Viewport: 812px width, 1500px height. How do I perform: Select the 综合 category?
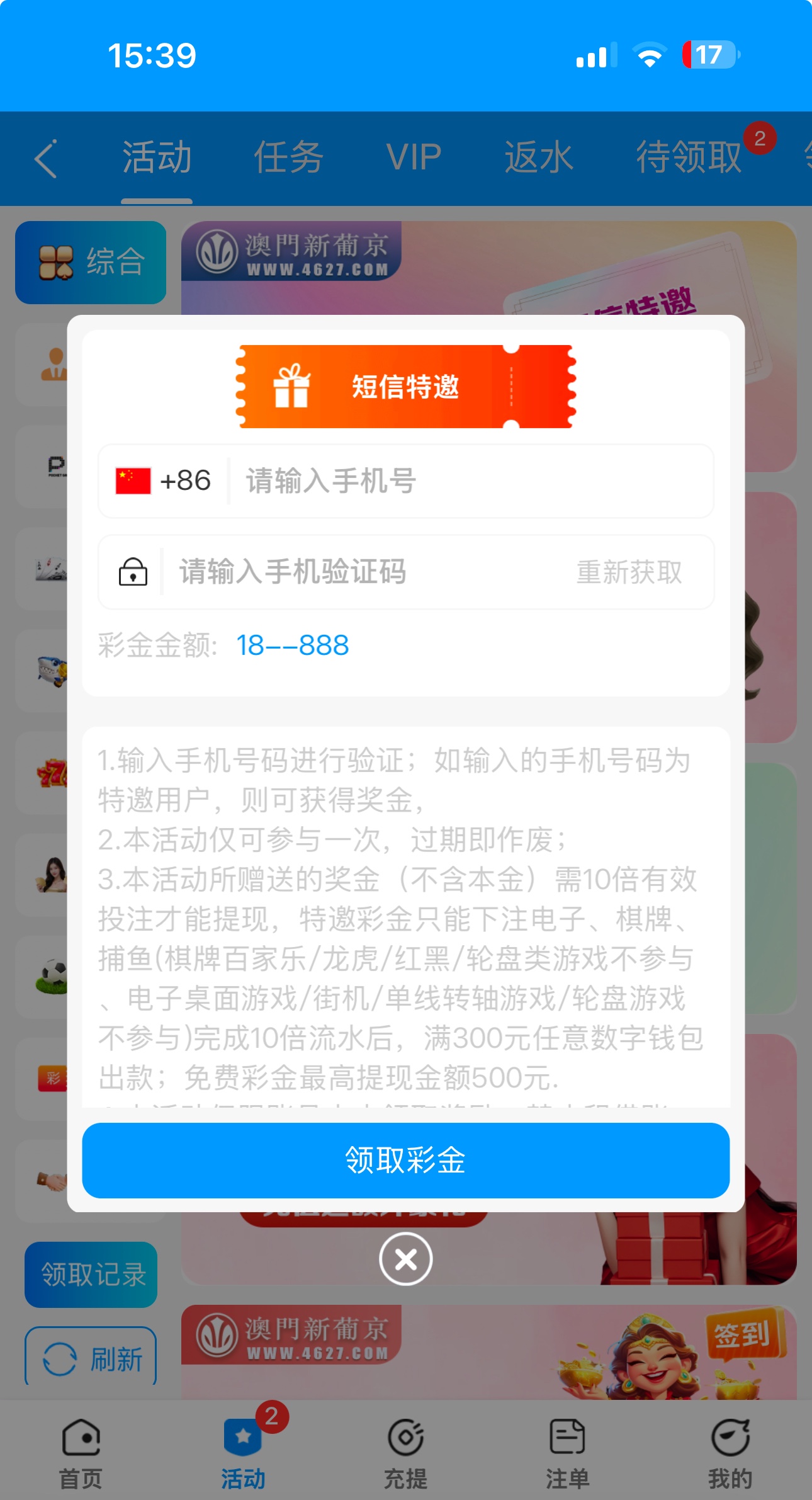[91, 262]
